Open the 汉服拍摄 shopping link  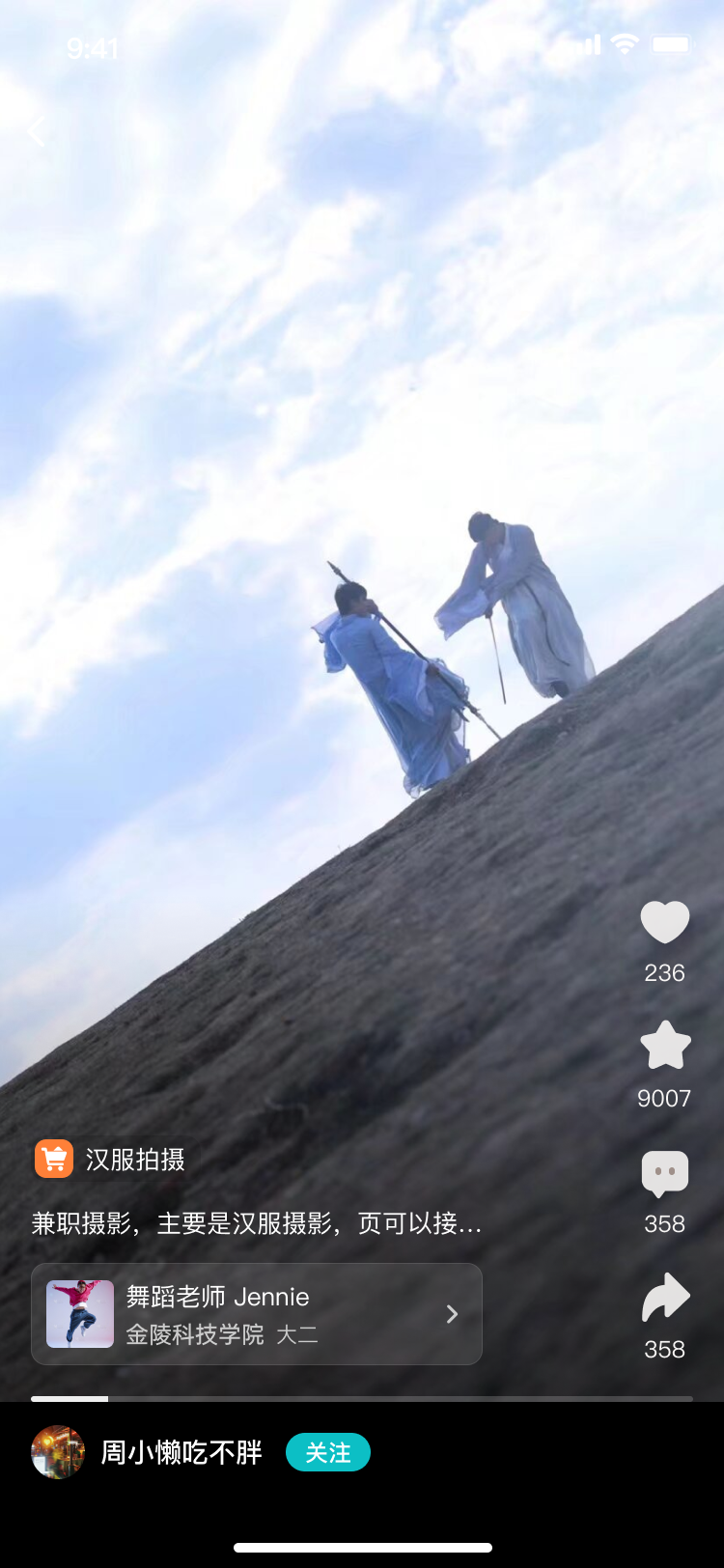(x=110, y=1159)
